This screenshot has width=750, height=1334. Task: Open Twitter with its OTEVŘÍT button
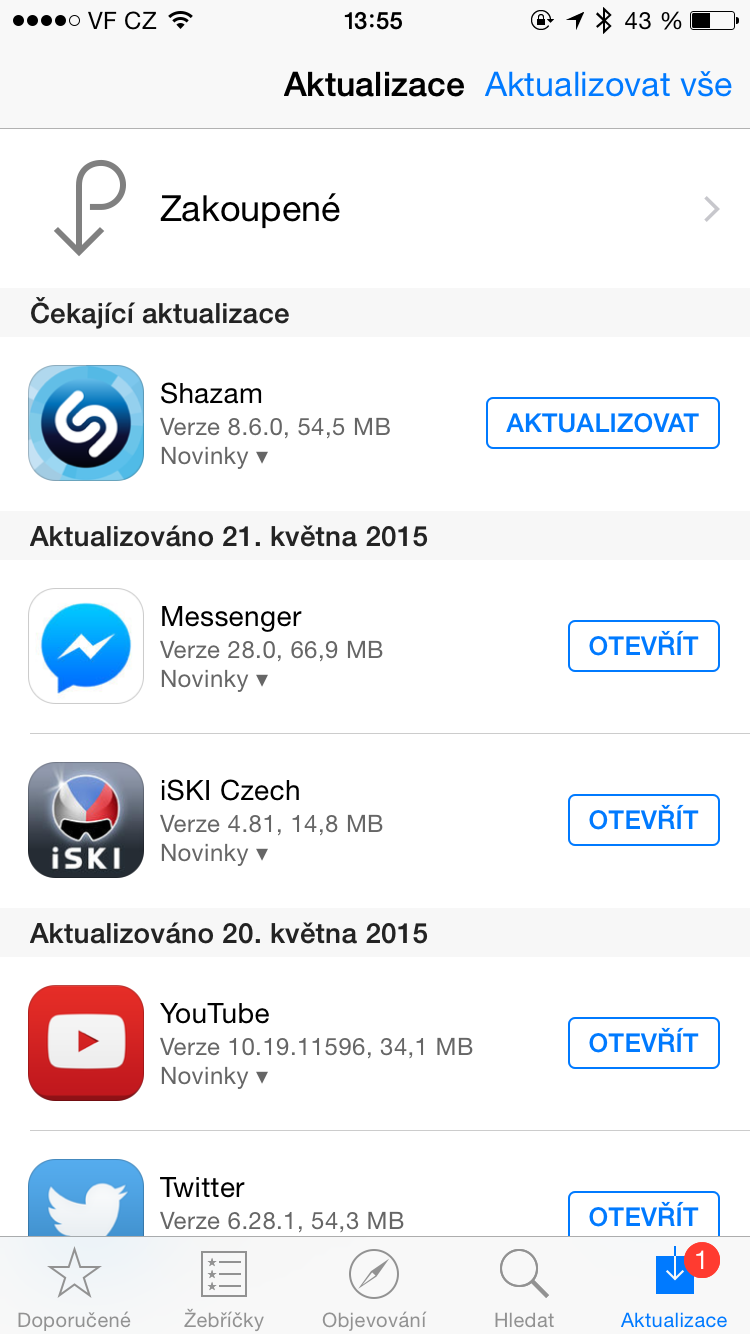coord(643,1214)
